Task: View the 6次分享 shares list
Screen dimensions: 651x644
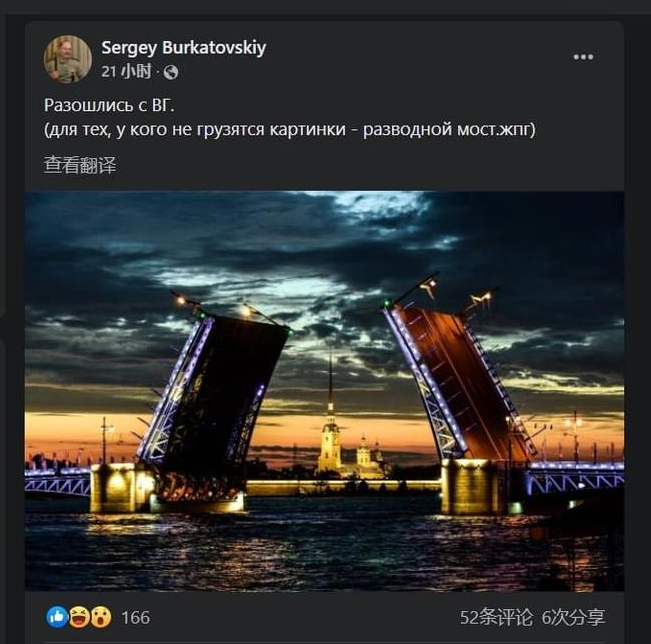Action: 573,617
